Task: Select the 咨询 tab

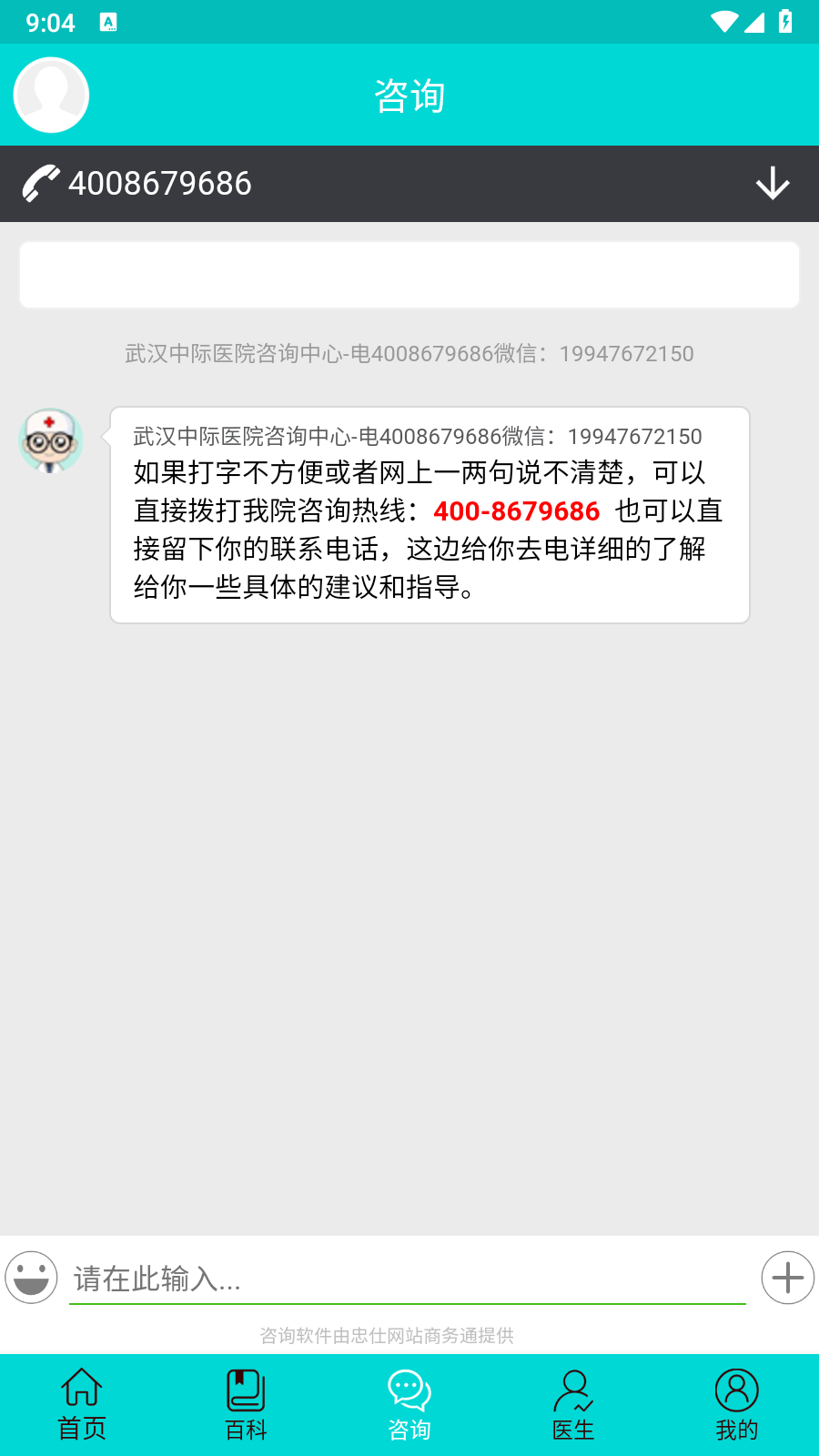Action: 409,1405
